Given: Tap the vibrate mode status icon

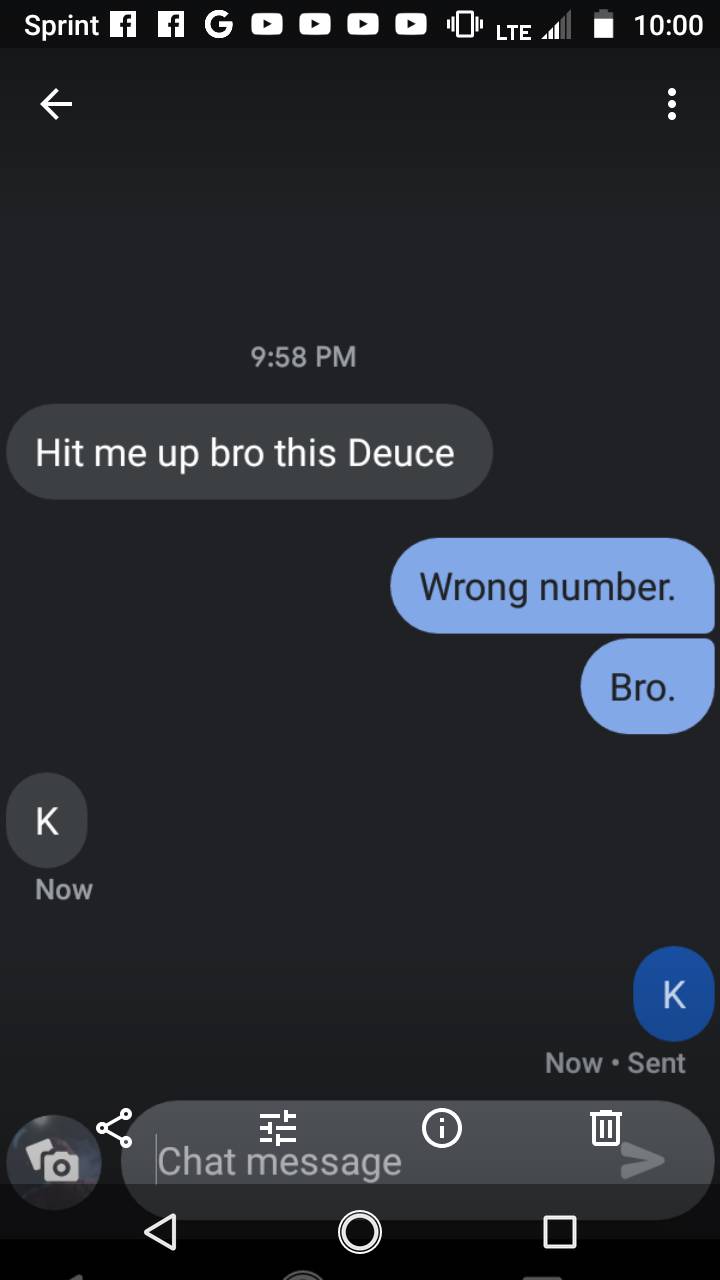Looking at the screenshot, I should point(463,25).
